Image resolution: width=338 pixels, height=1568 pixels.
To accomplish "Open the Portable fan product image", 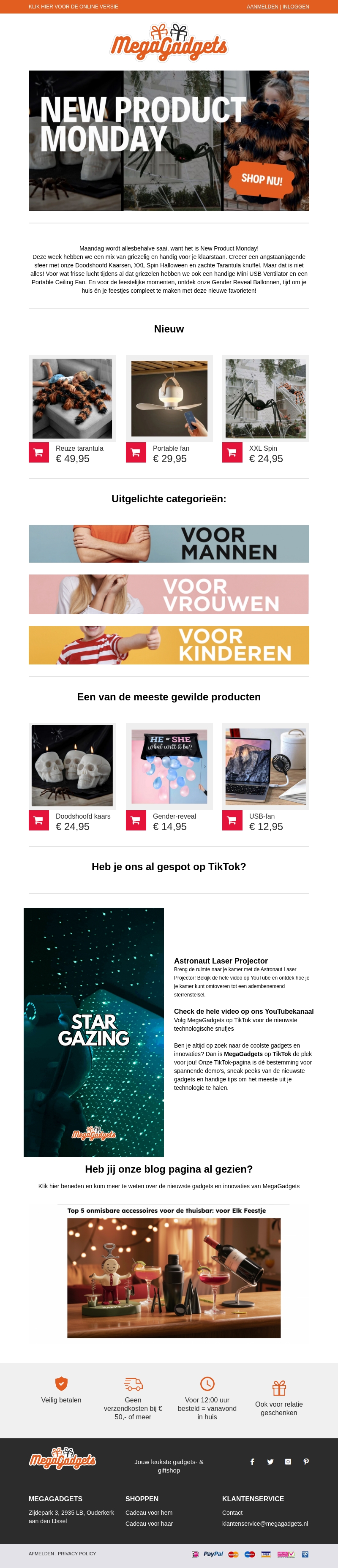I will tap(169, 398).
